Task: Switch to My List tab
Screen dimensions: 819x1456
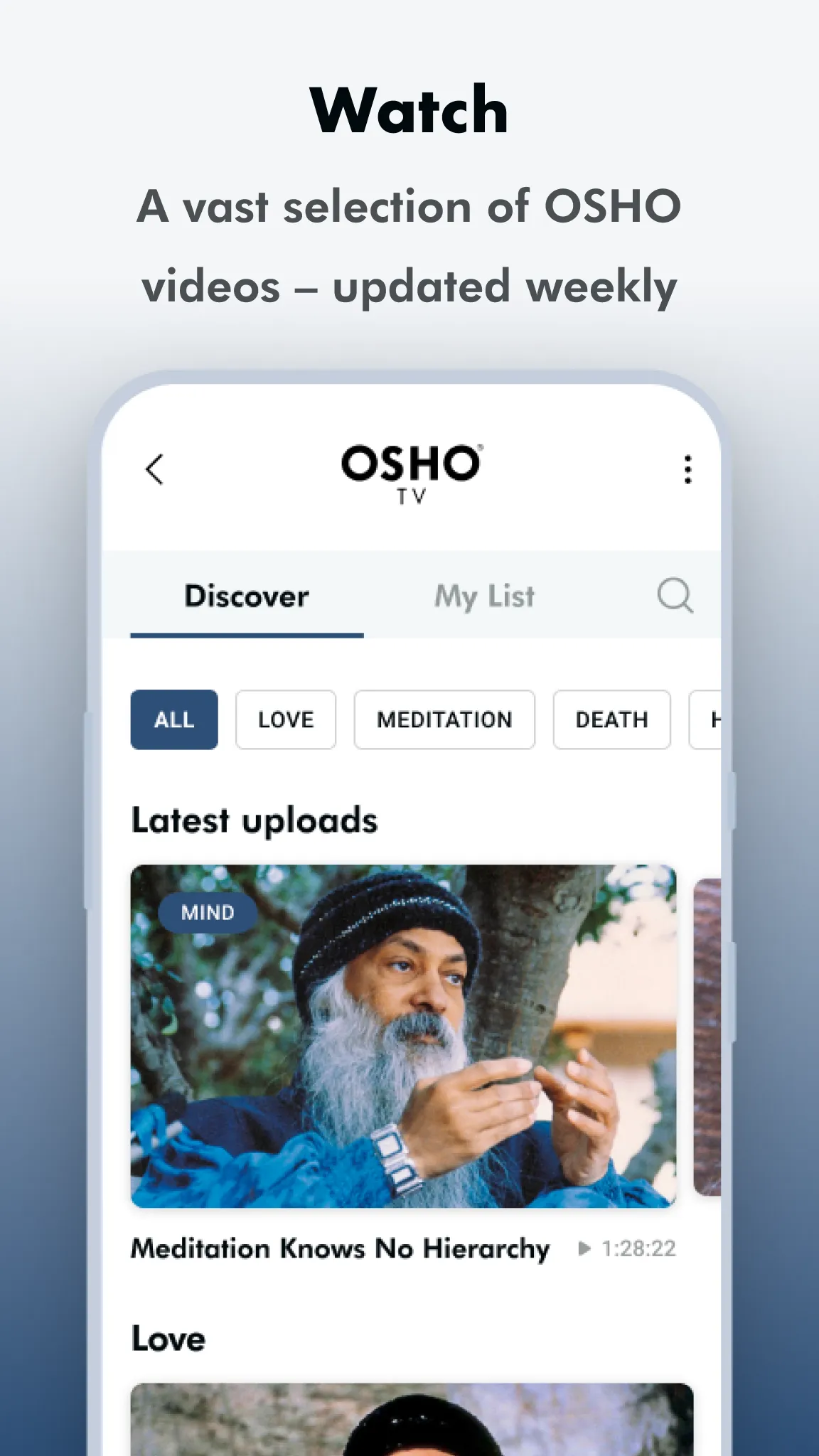Action: click(484, 596)
